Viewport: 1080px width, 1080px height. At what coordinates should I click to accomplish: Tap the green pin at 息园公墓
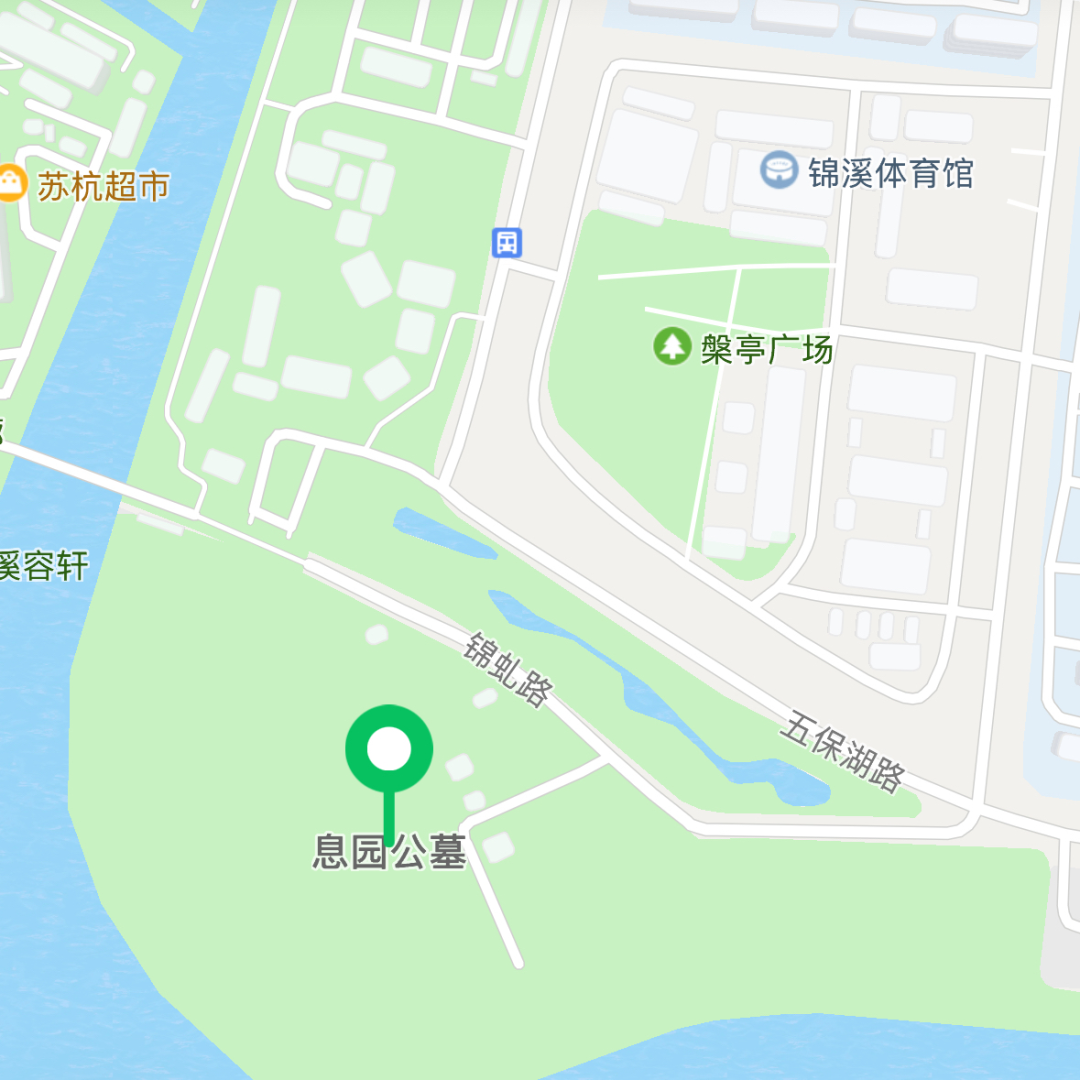389,750
